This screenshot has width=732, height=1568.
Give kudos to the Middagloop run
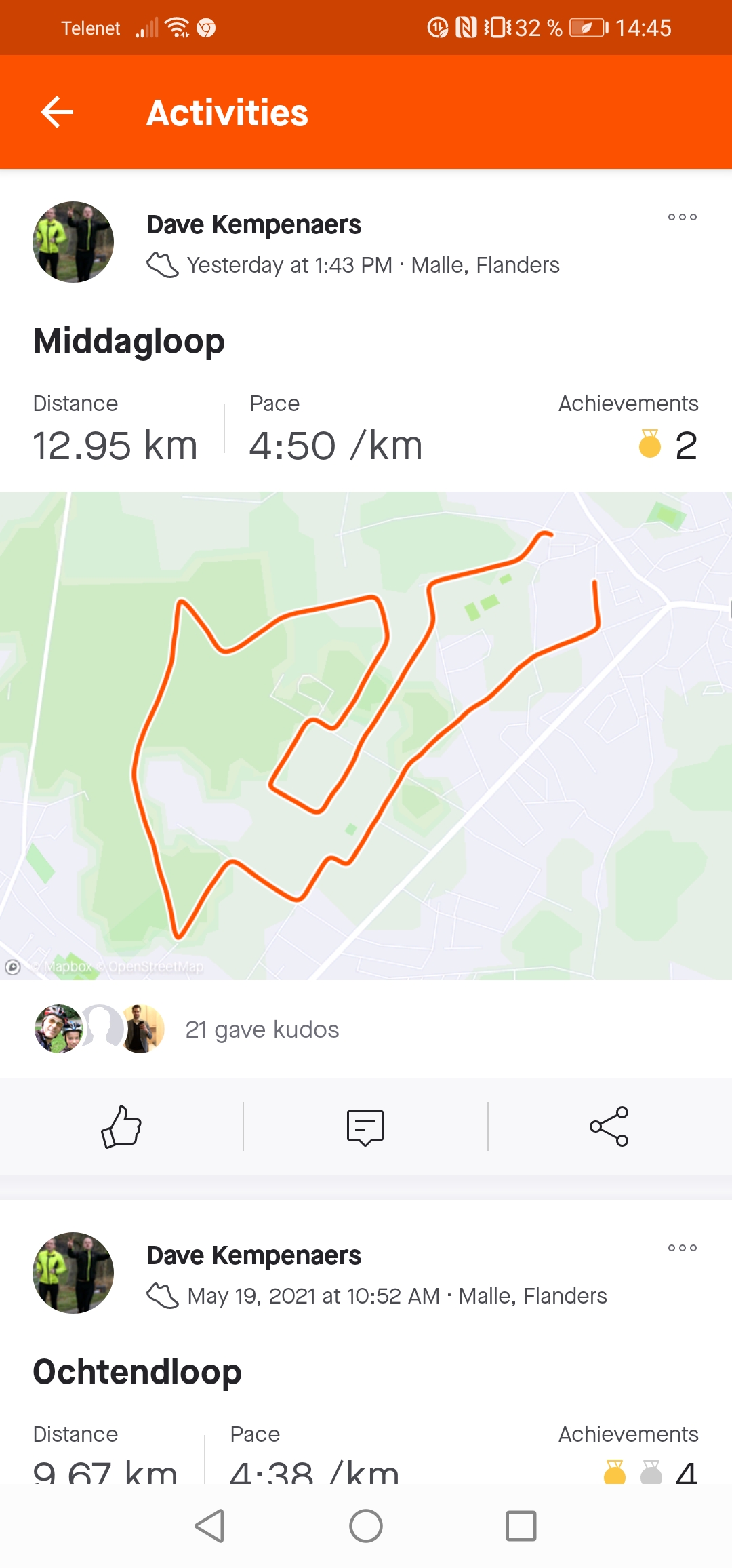pyautogui.click(x=121, y=1126)
